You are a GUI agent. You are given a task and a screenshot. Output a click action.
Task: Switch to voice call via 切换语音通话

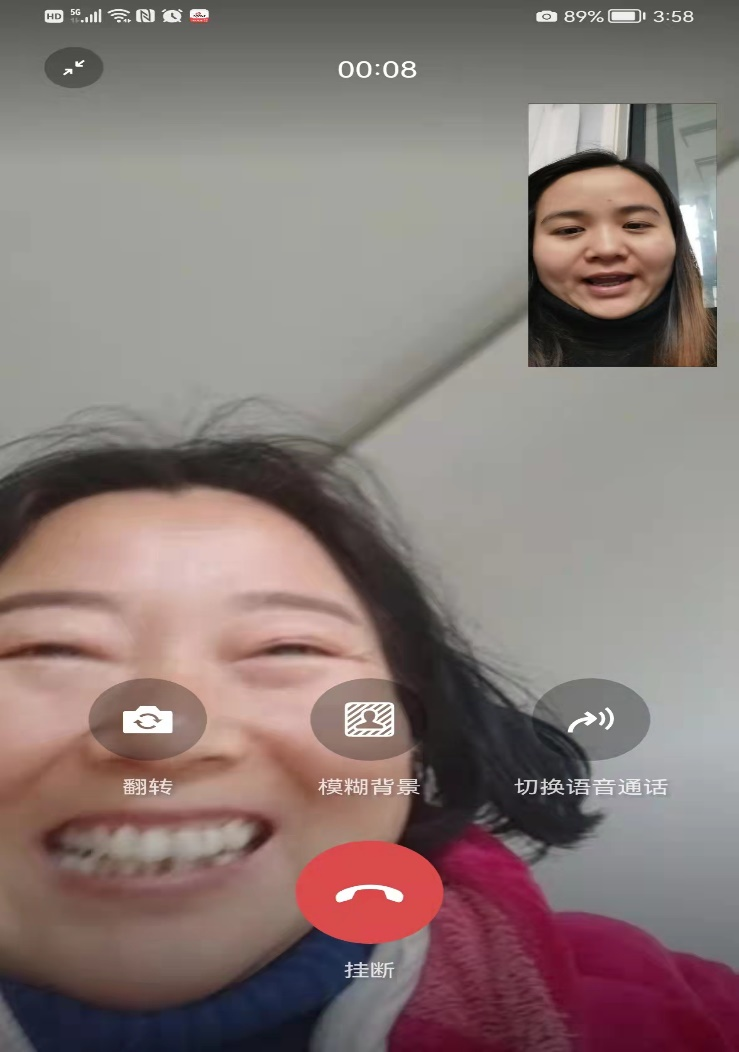coord(591,720)
